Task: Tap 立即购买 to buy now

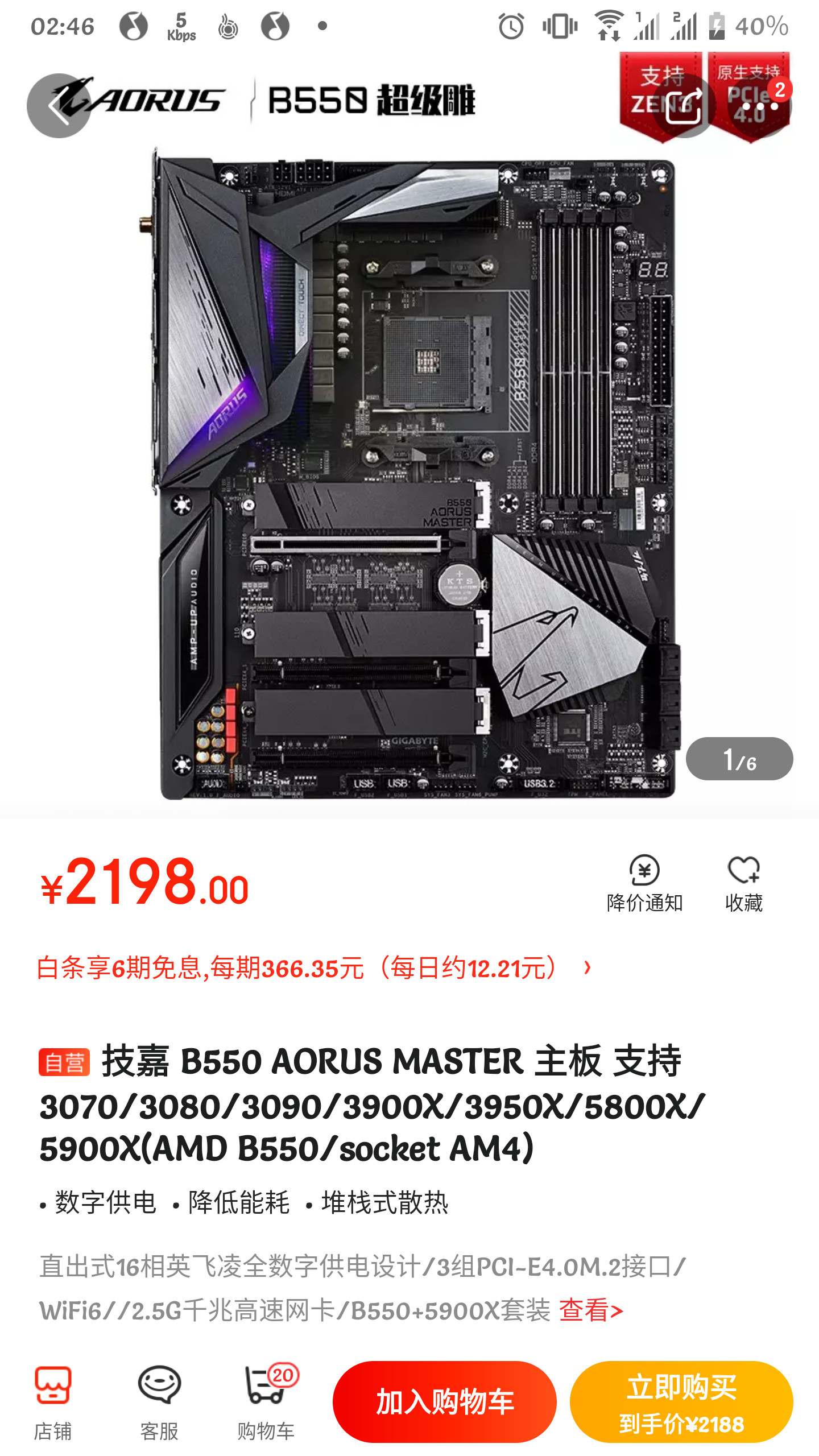Action: pos(681,1401)
